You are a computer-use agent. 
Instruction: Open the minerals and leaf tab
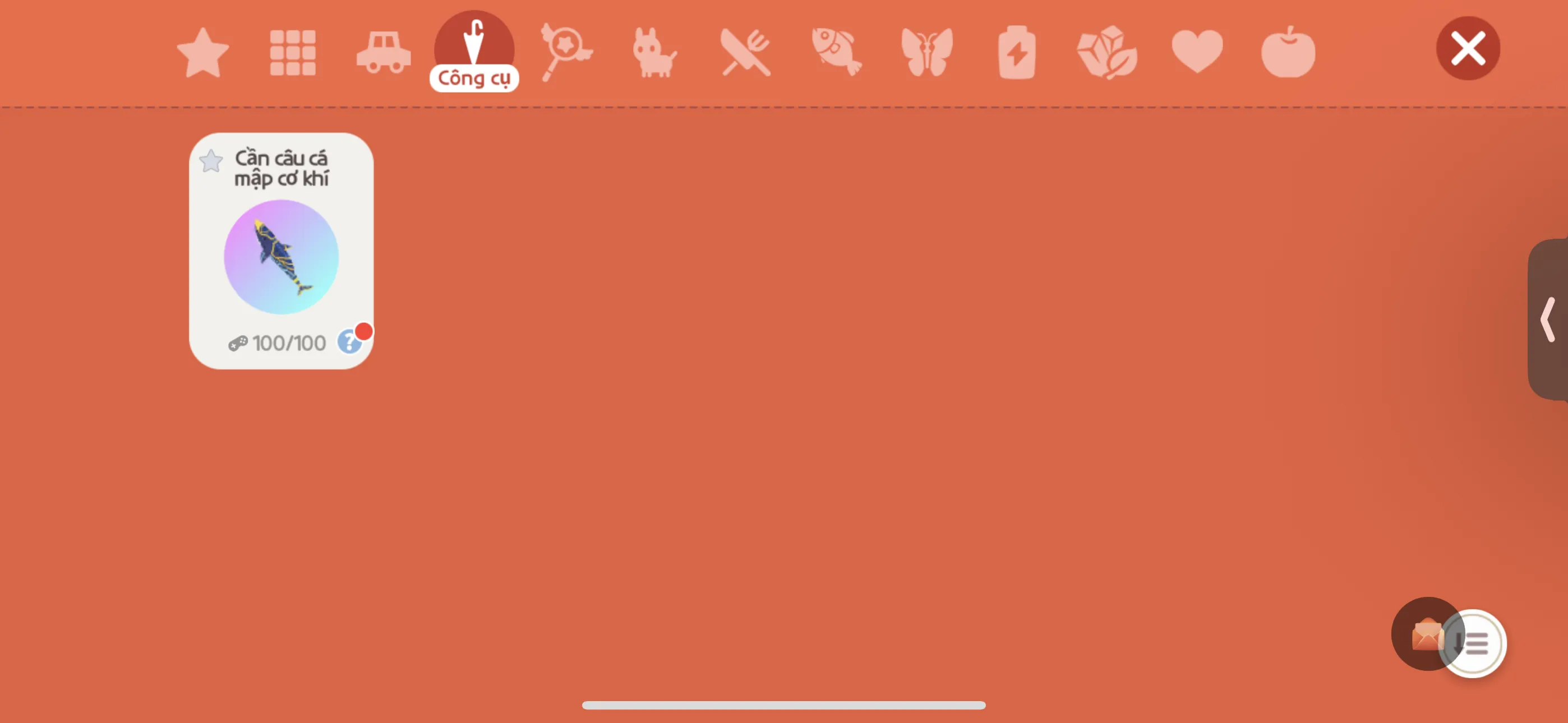point(1106,52)
